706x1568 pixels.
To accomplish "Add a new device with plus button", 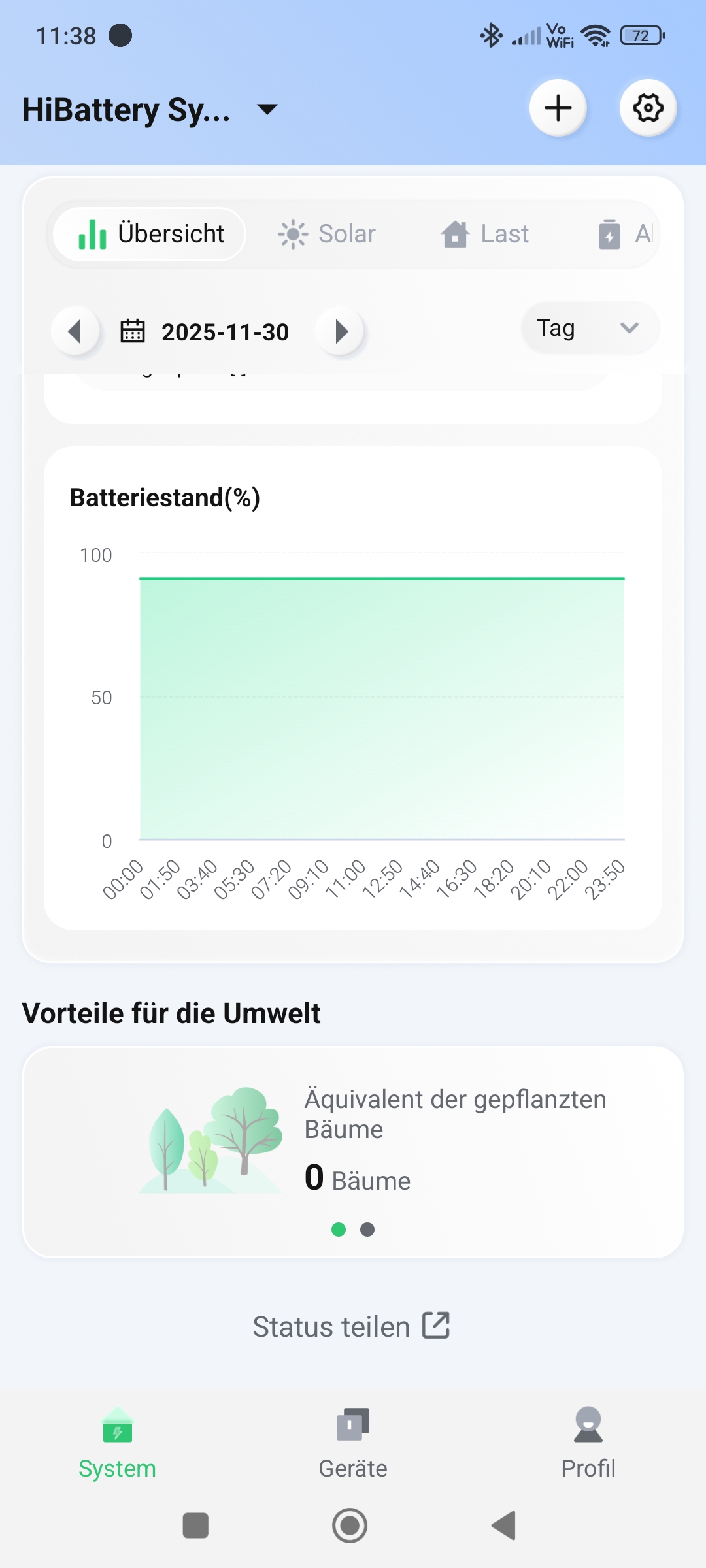I will tap(558, 108).
